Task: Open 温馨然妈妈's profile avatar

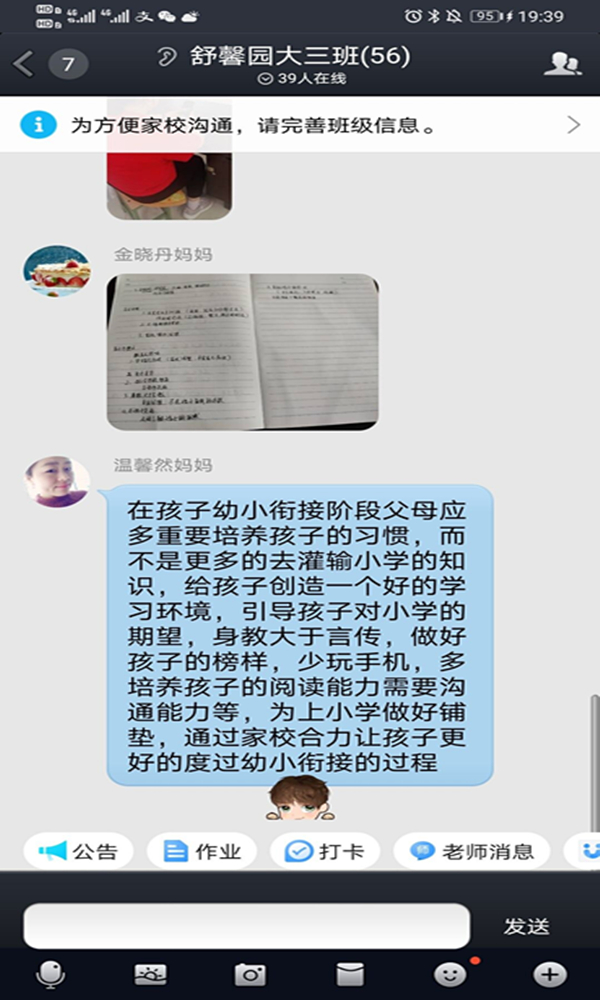Action: pyautogui.click(x=57, y=482)
